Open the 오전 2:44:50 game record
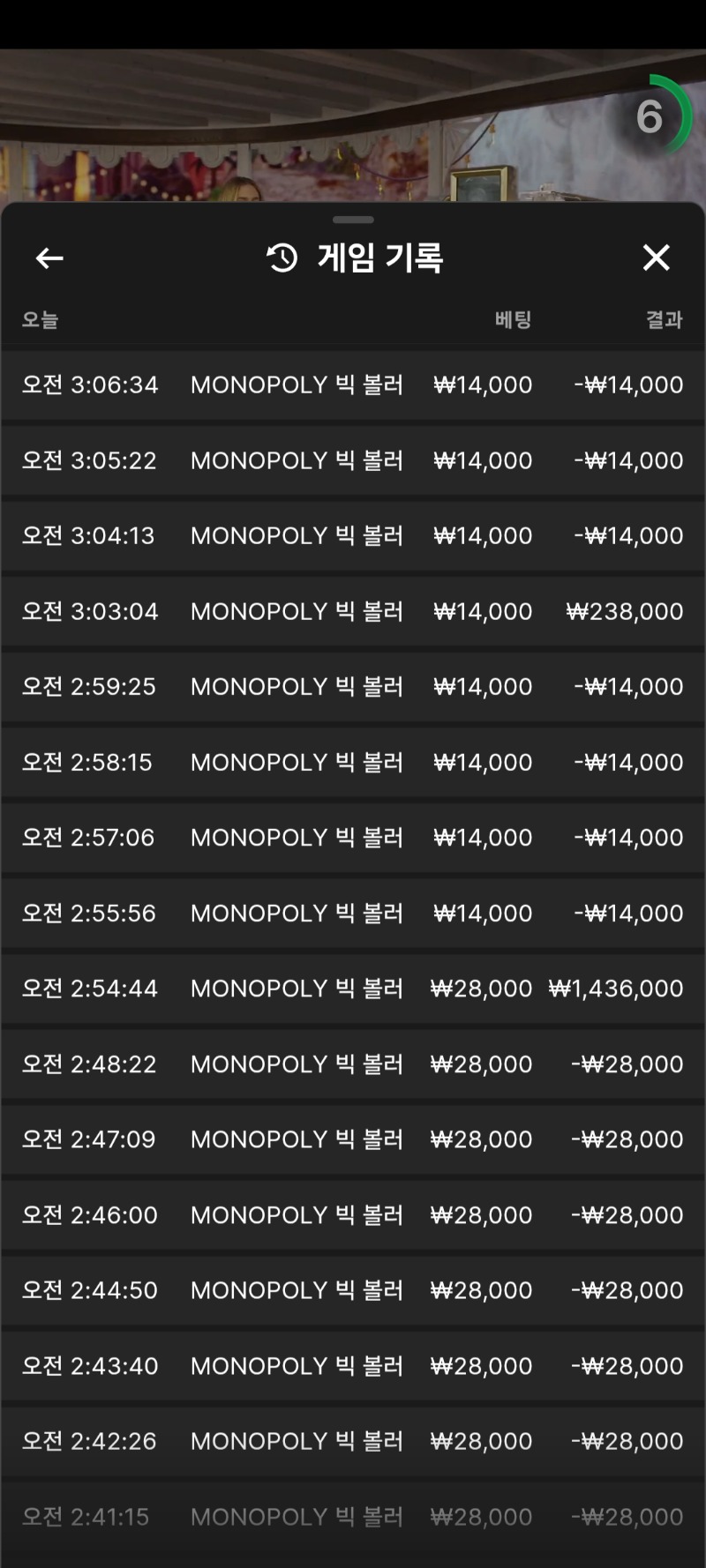The image size is (706, 1568). pos(353,1290)
